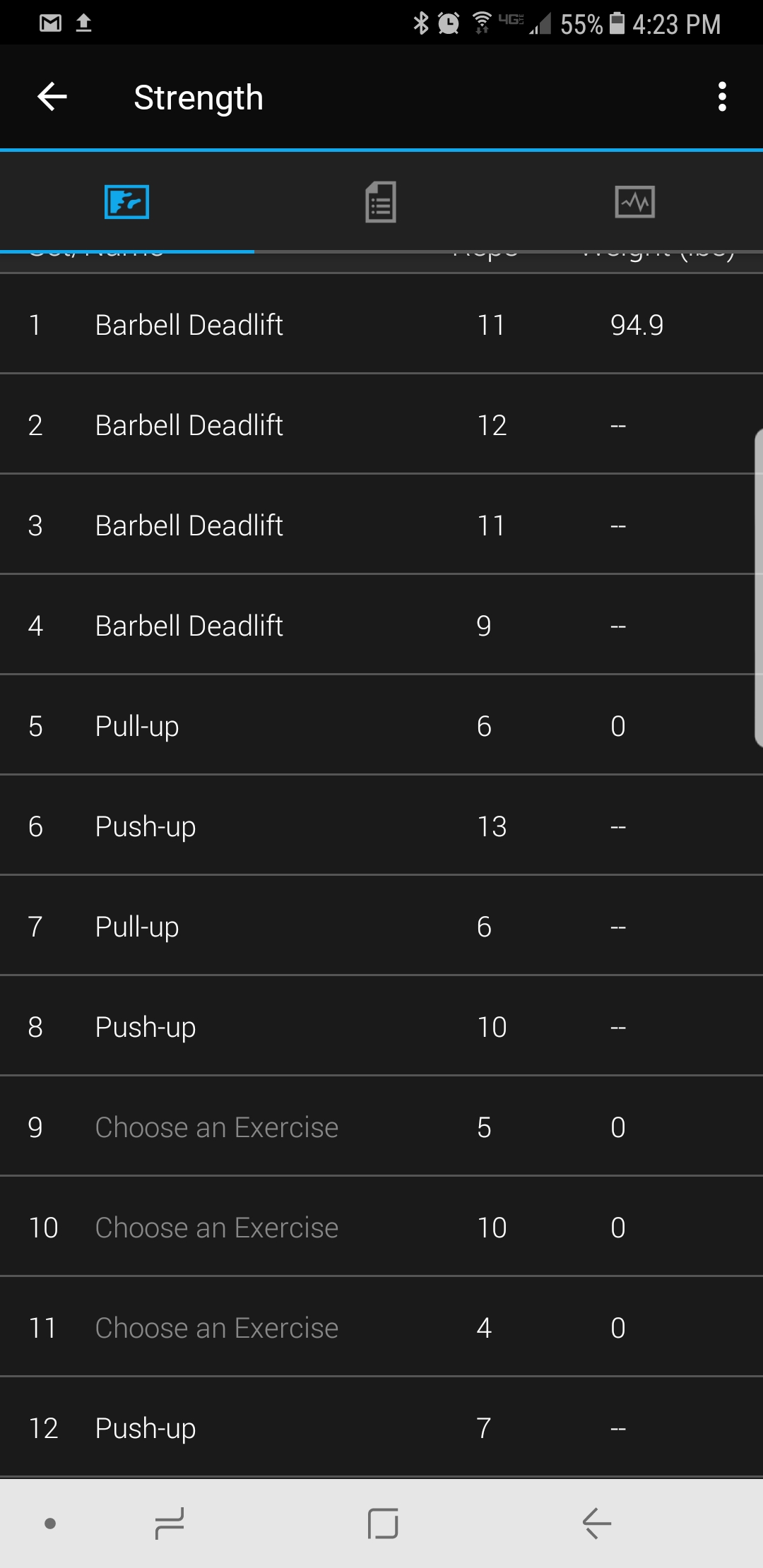Tap the system recent apps button

tap(170, 1524)
